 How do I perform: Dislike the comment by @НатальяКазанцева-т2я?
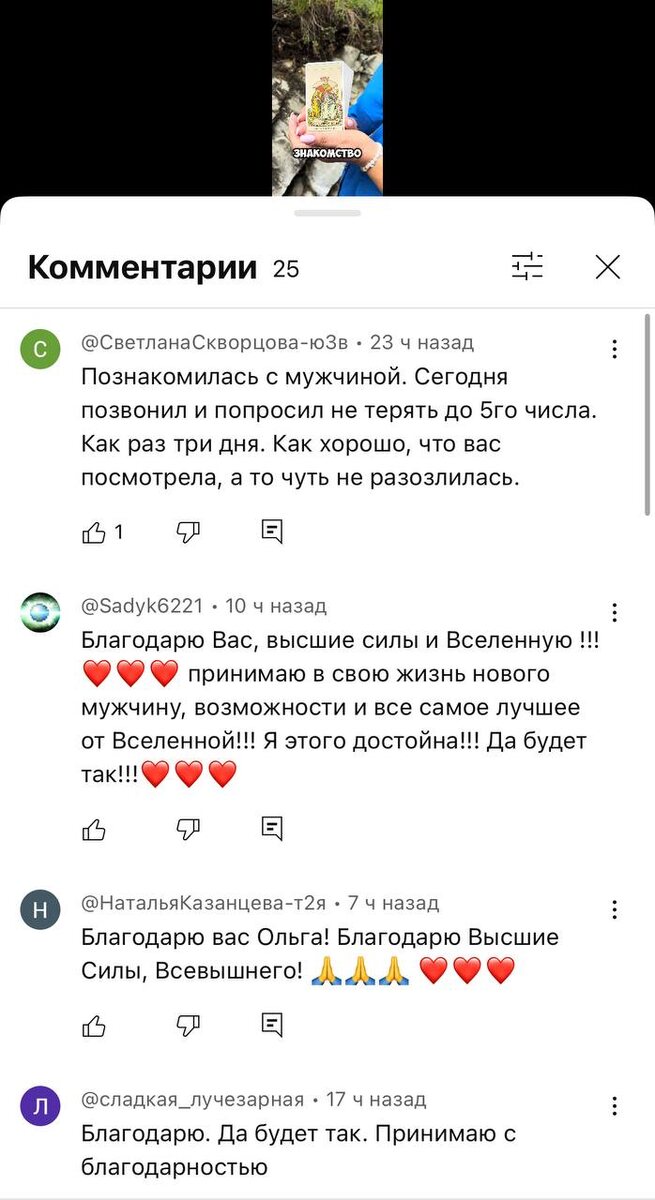click(x=188, y=1025)
